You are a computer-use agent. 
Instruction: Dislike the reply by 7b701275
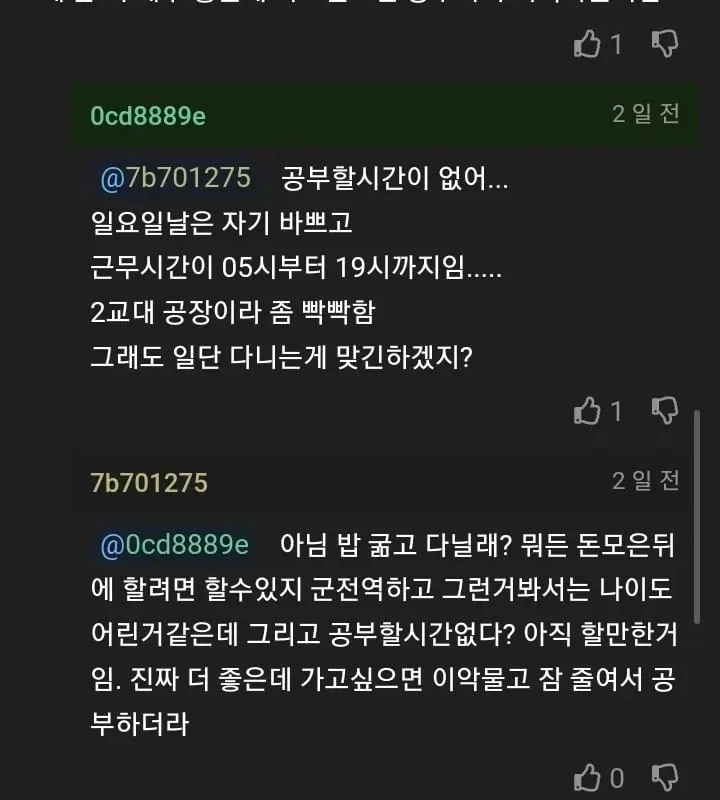pos(665,777)
